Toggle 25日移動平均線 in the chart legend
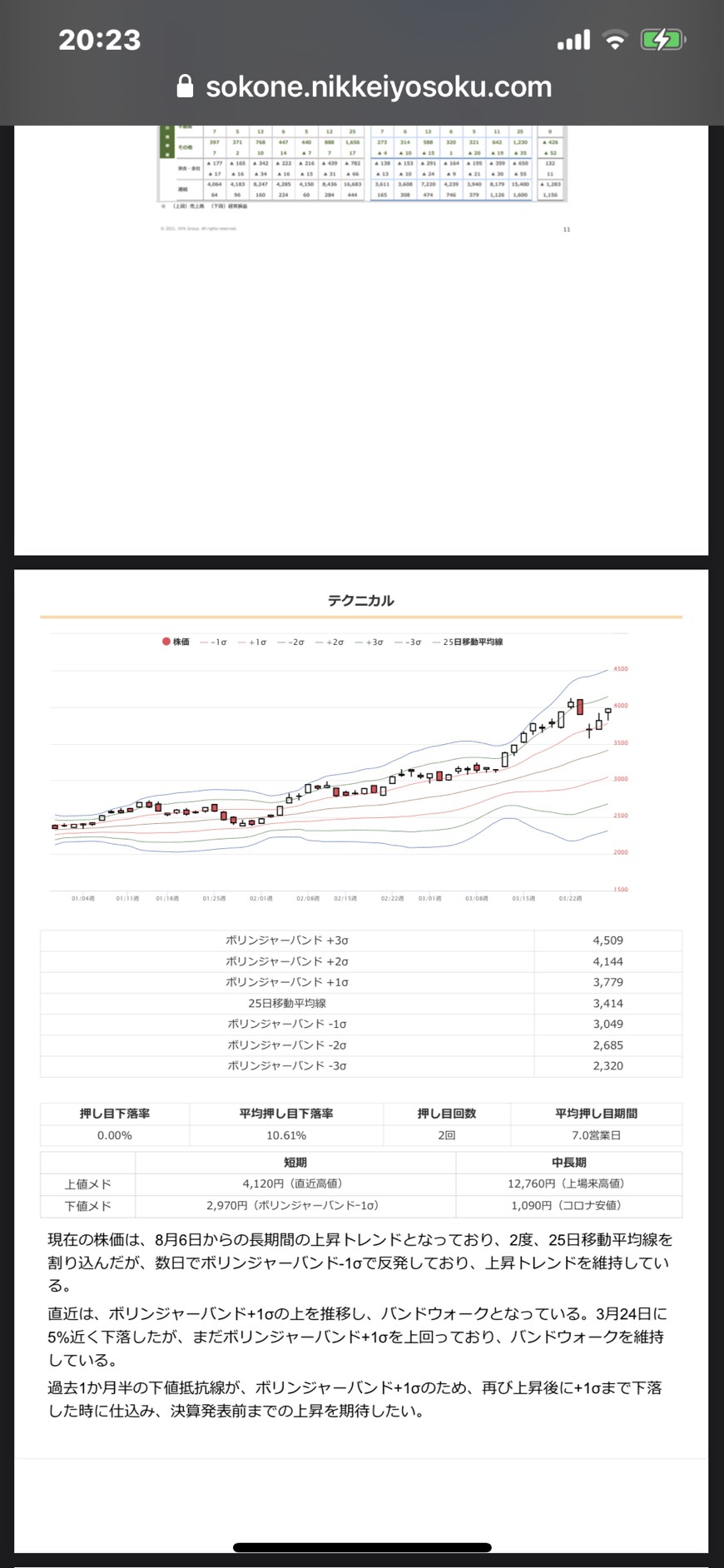 [x=468, y=642]
